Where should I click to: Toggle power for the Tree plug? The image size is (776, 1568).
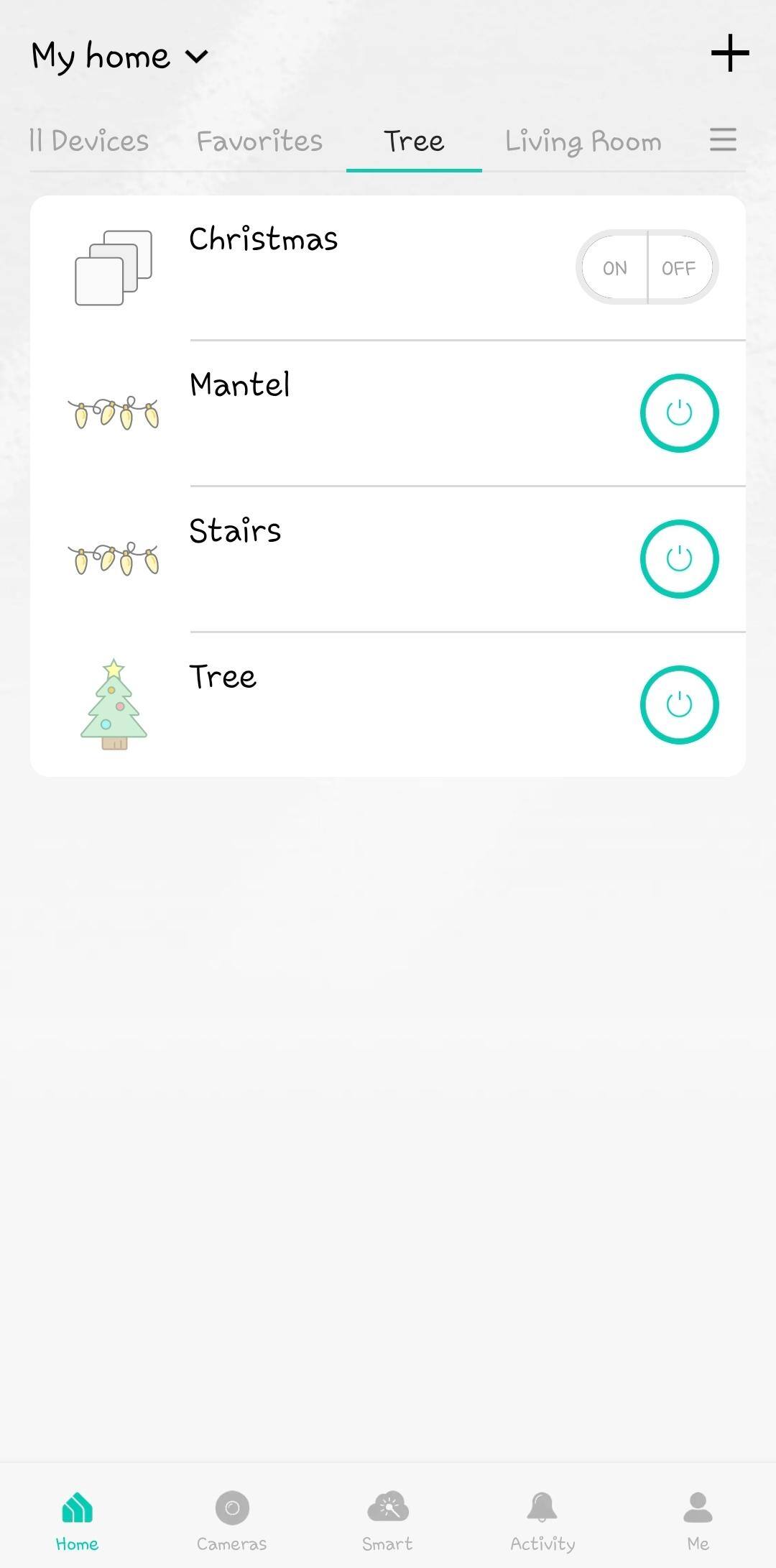tap(679, 705)
